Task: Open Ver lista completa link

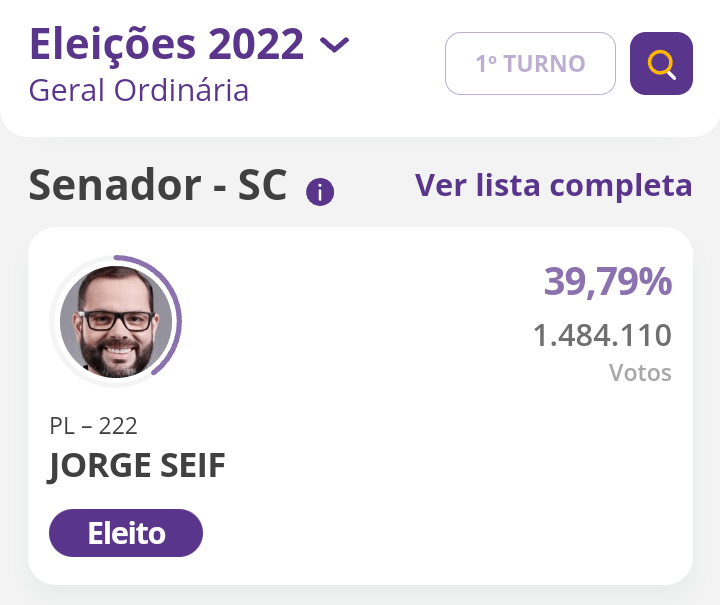Action: (x=553, y=186)
